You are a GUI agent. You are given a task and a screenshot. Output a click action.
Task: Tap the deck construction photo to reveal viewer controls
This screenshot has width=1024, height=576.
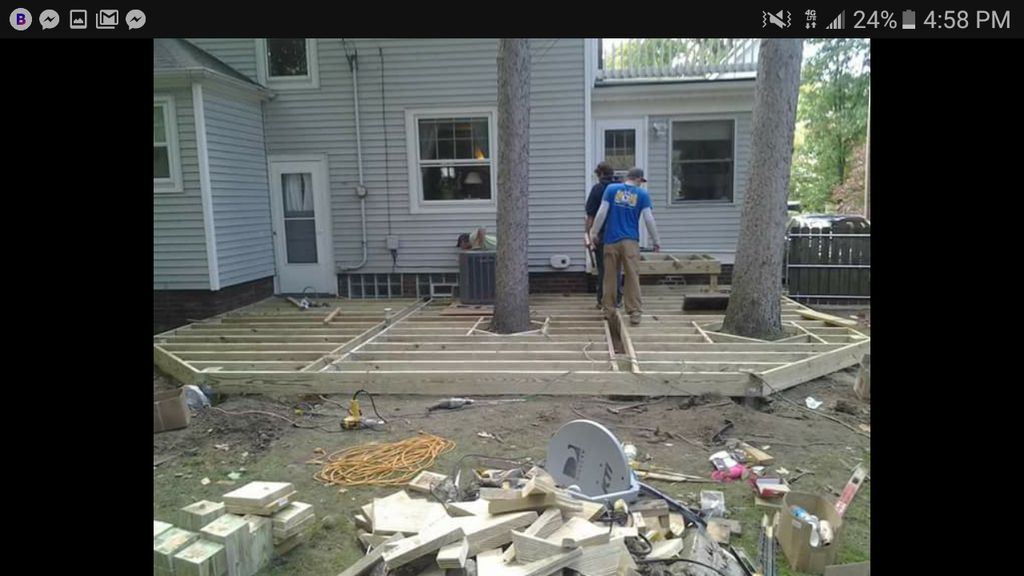pyautogui.click(x=511, y=307)
